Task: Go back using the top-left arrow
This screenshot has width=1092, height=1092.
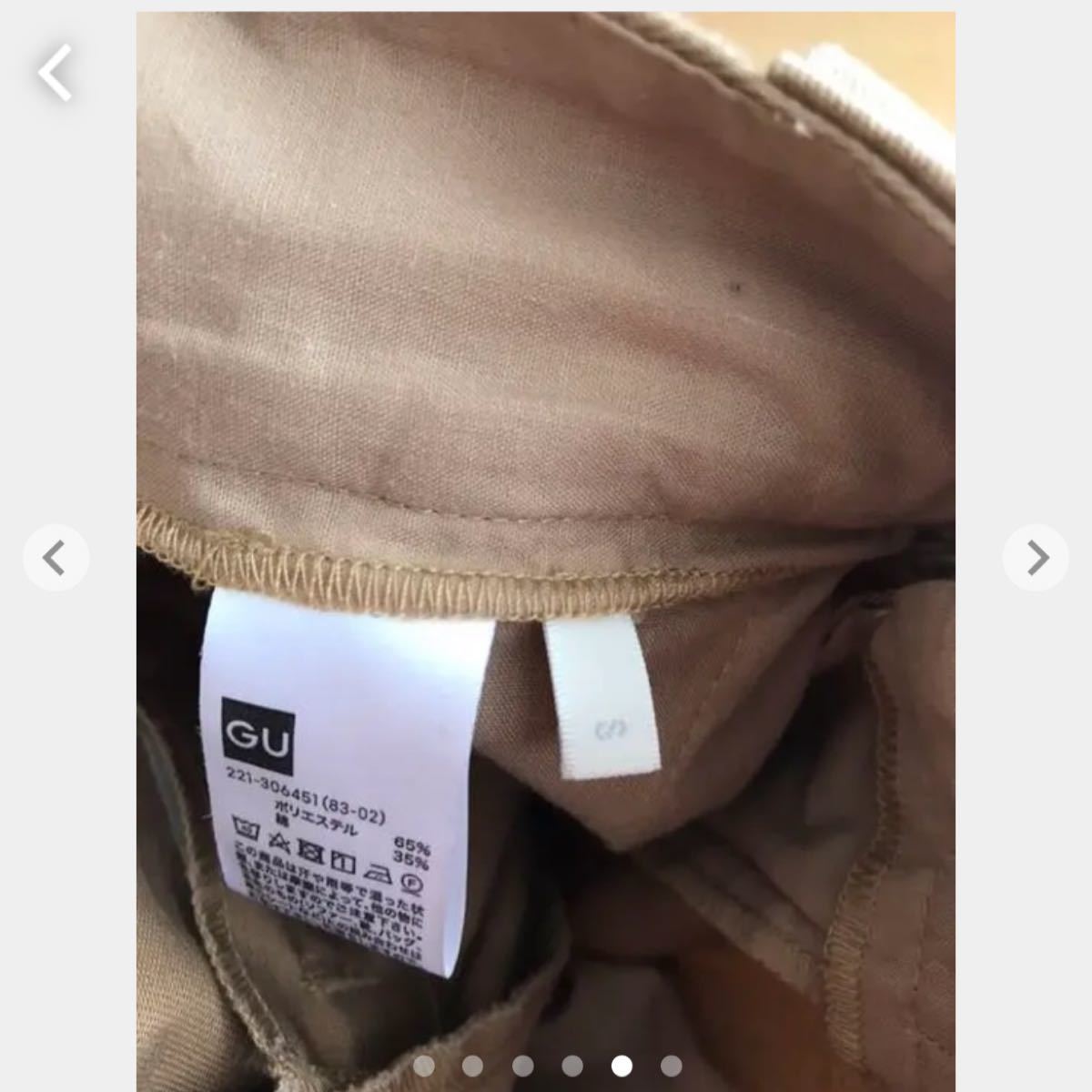Action: [x=55, y=73]
